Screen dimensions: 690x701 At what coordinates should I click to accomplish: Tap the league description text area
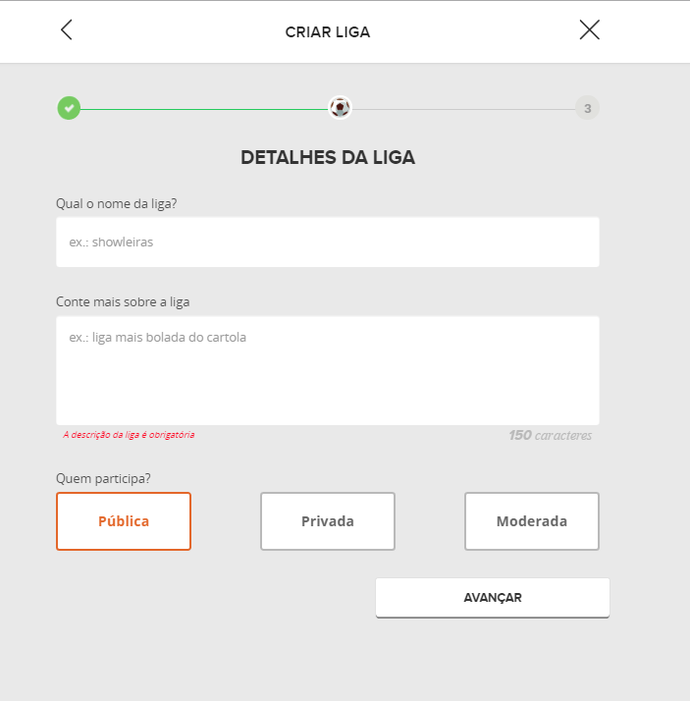pyautogui.click(x=327, y=370)
